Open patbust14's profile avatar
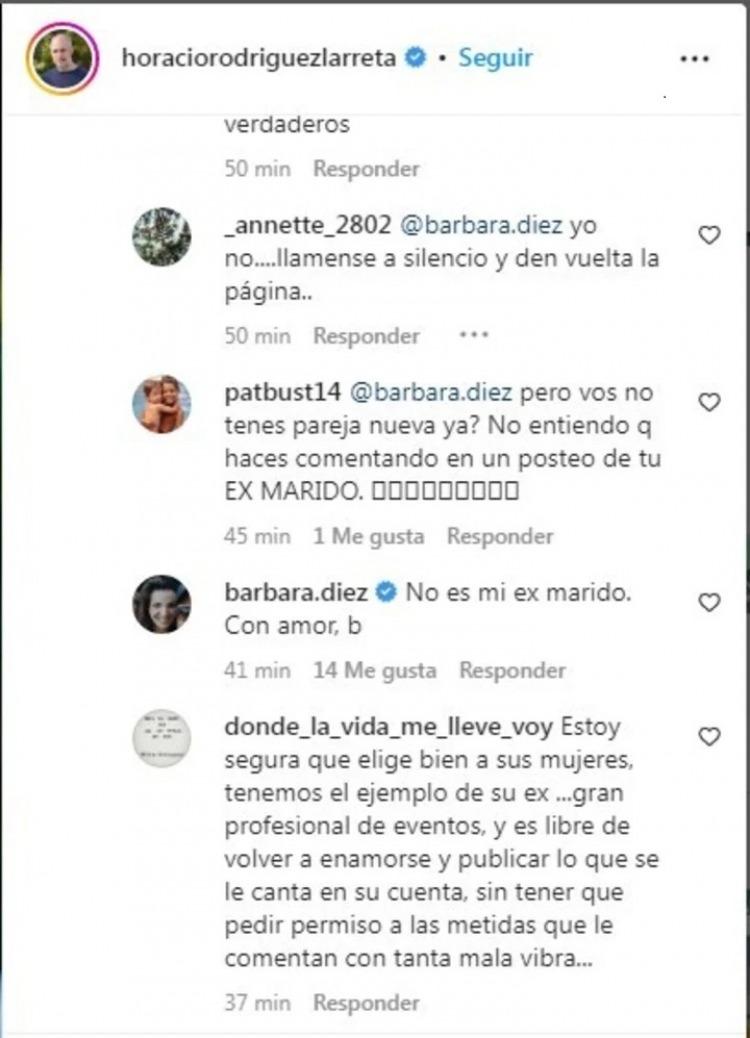 point(162,403)
